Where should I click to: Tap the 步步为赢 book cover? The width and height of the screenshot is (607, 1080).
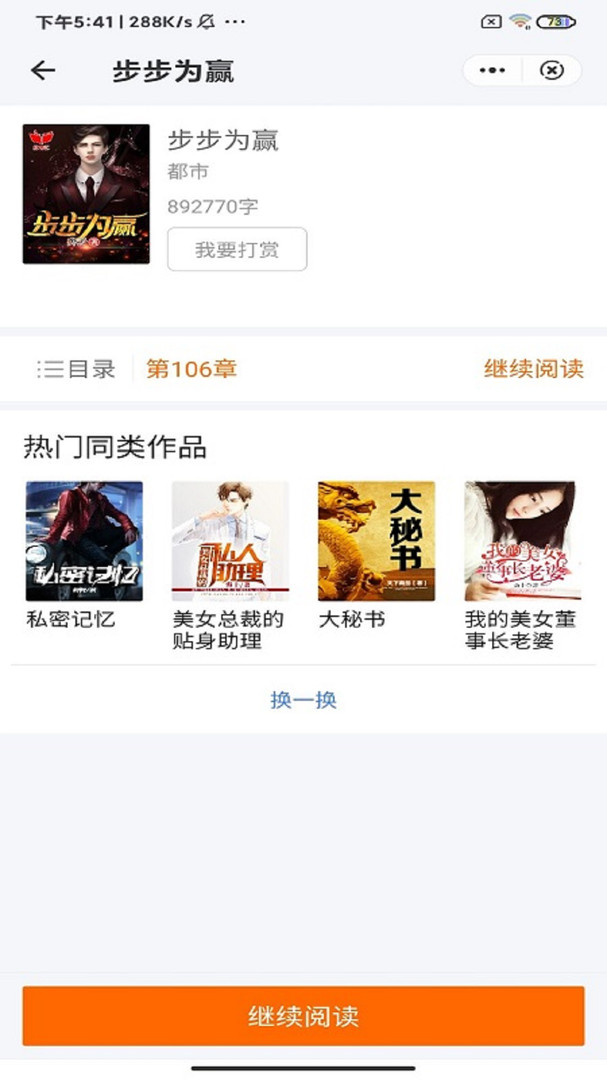tap(86, 194)
